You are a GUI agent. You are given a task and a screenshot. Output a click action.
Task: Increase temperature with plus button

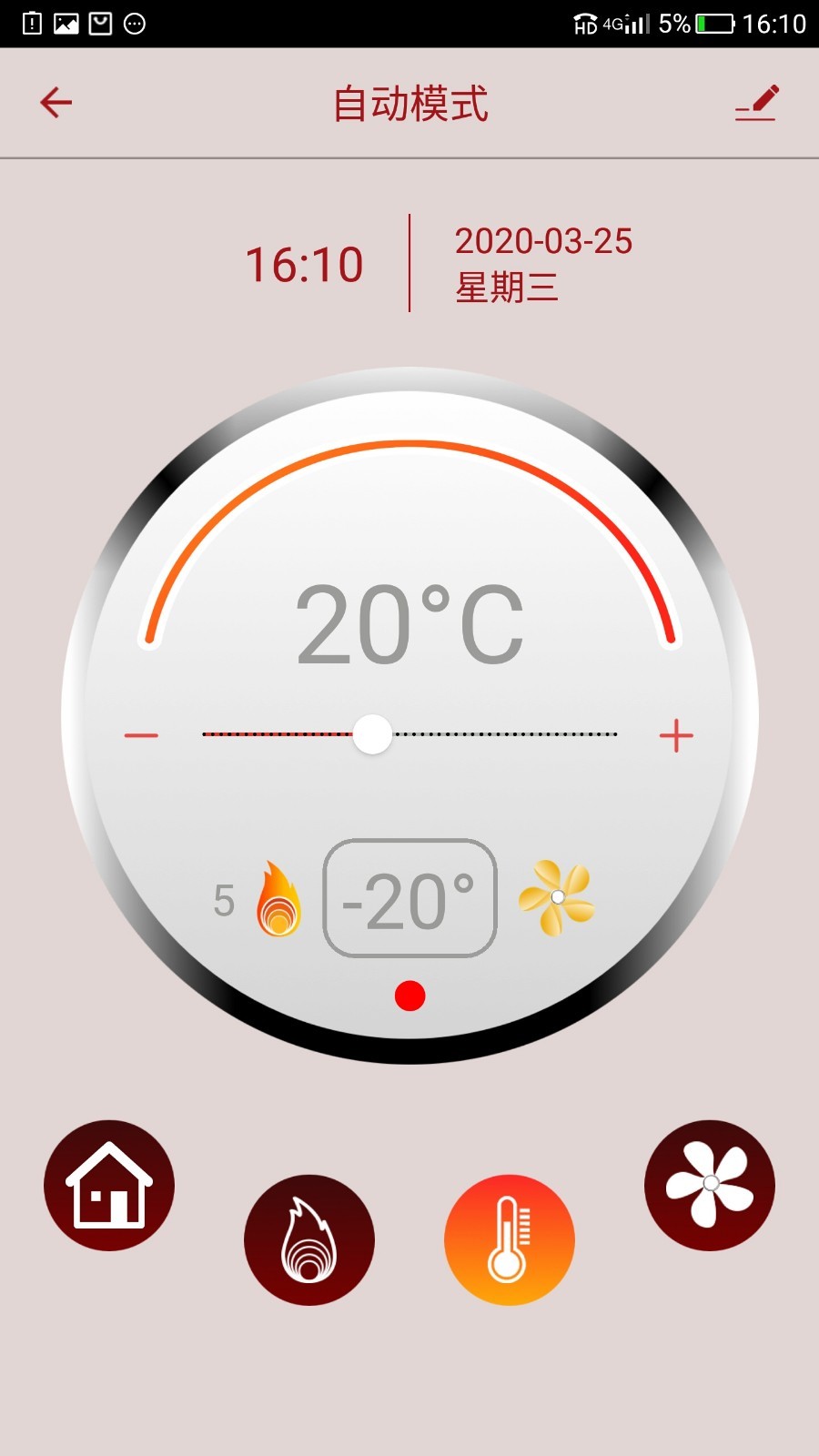click(x=676, y=735)
